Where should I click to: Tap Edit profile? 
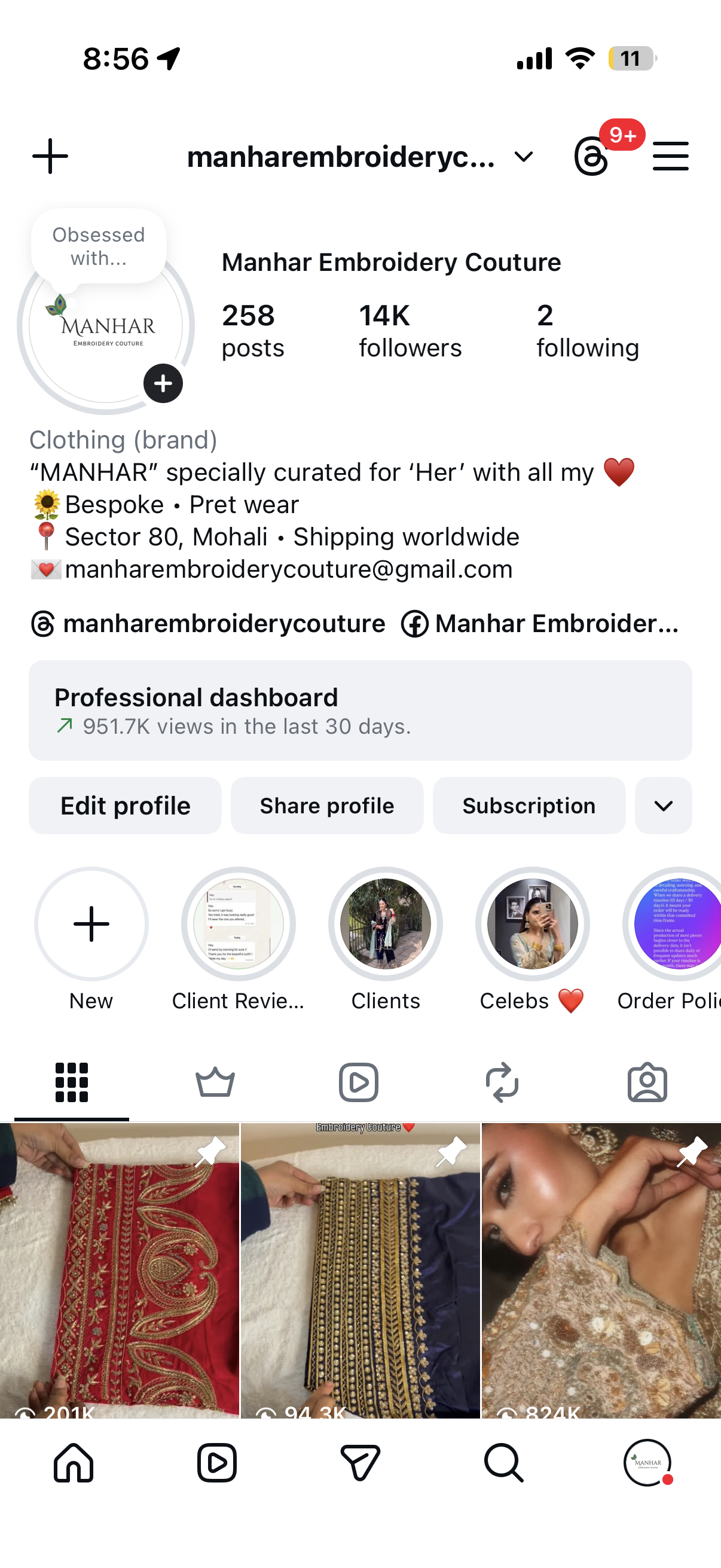point(126,806)
